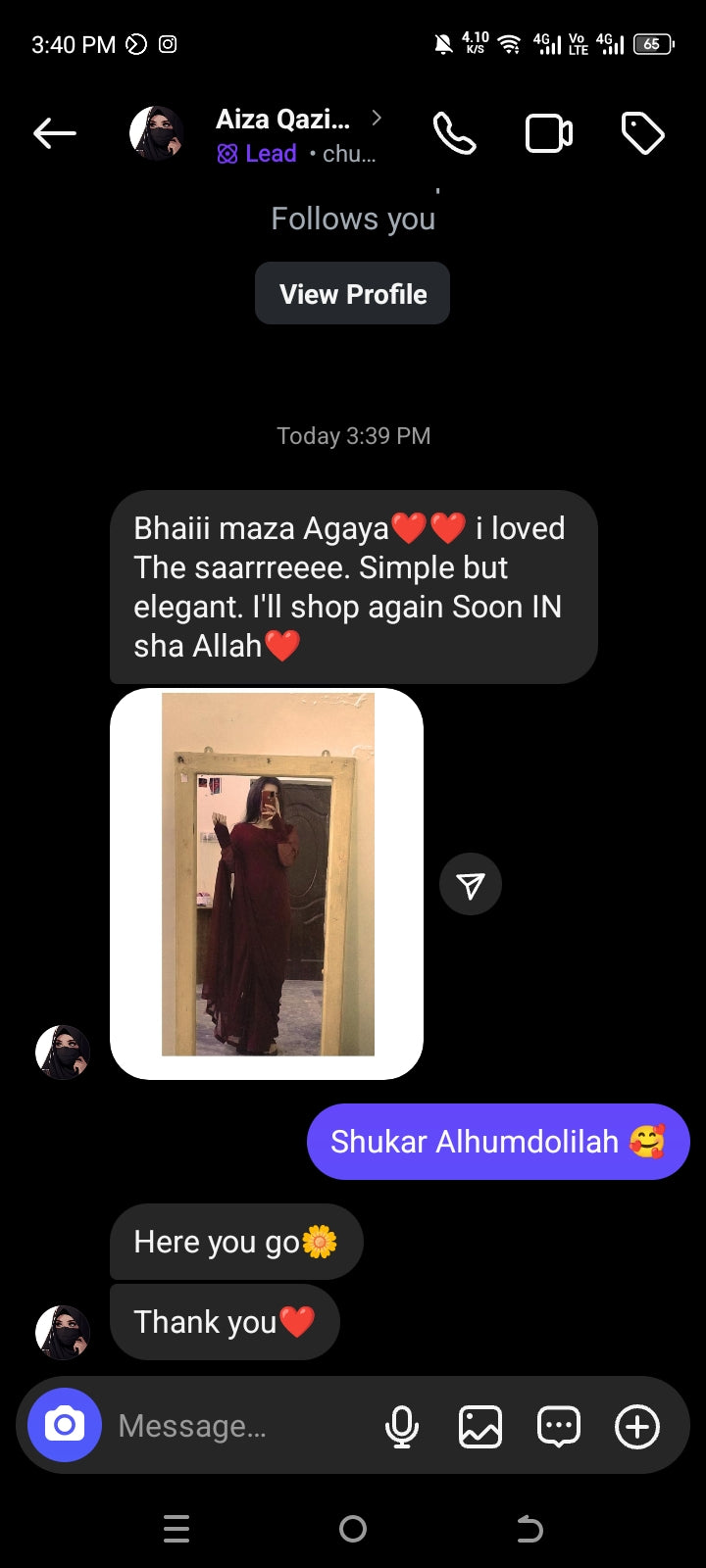Go back using the top arrow
Screen dimensions: 706x1568
tap(55, 133)
